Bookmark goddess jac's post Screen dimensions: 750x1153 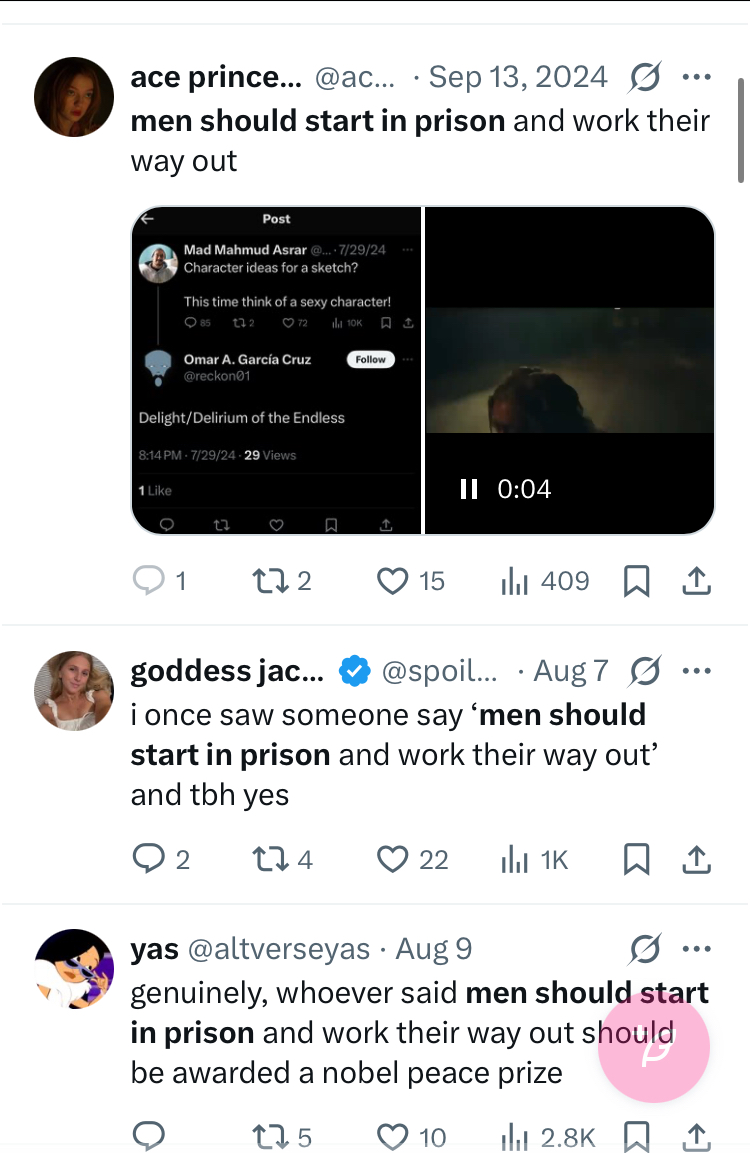(636, 859)
